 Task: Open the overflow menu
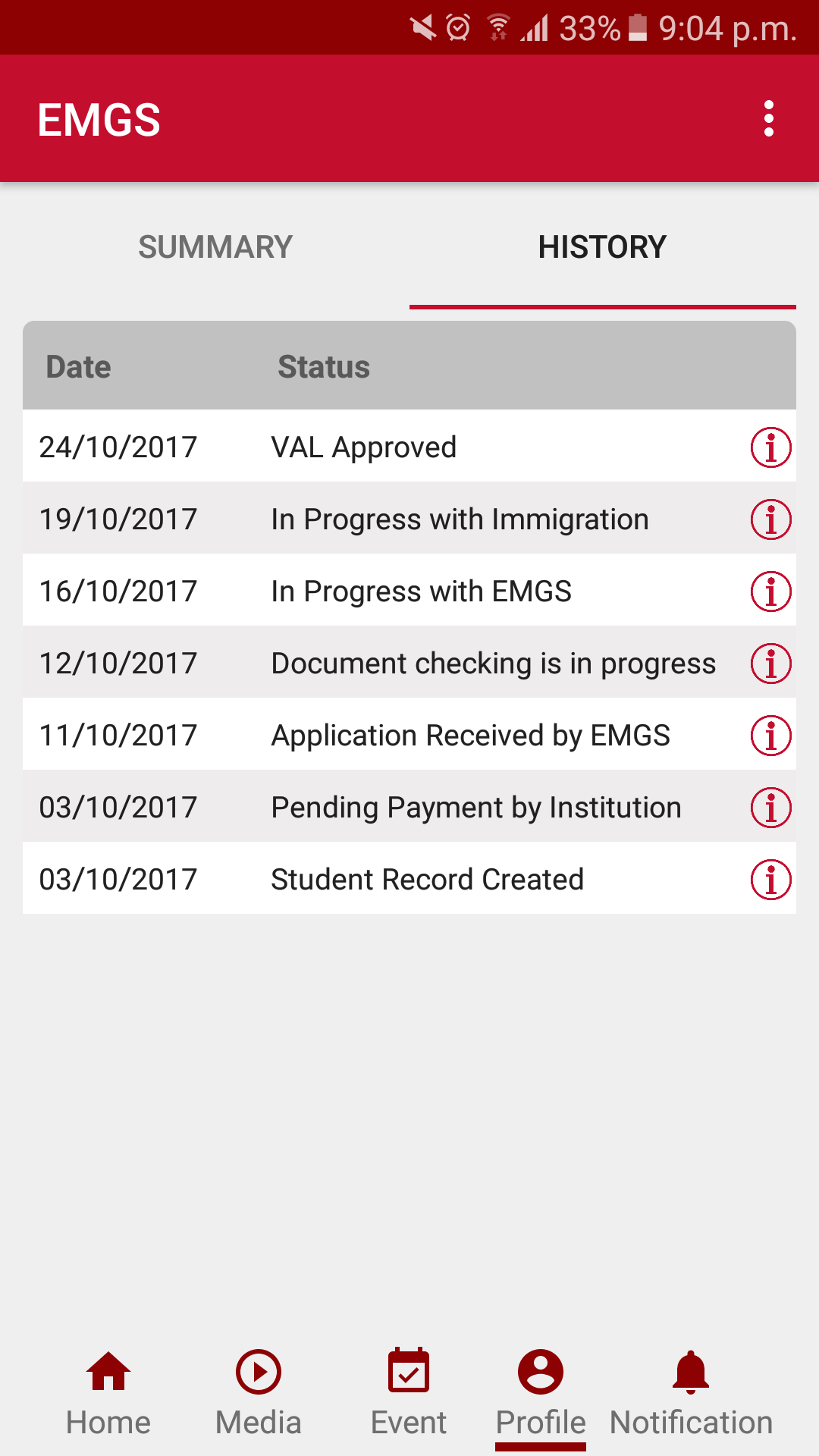coord(769,119)
